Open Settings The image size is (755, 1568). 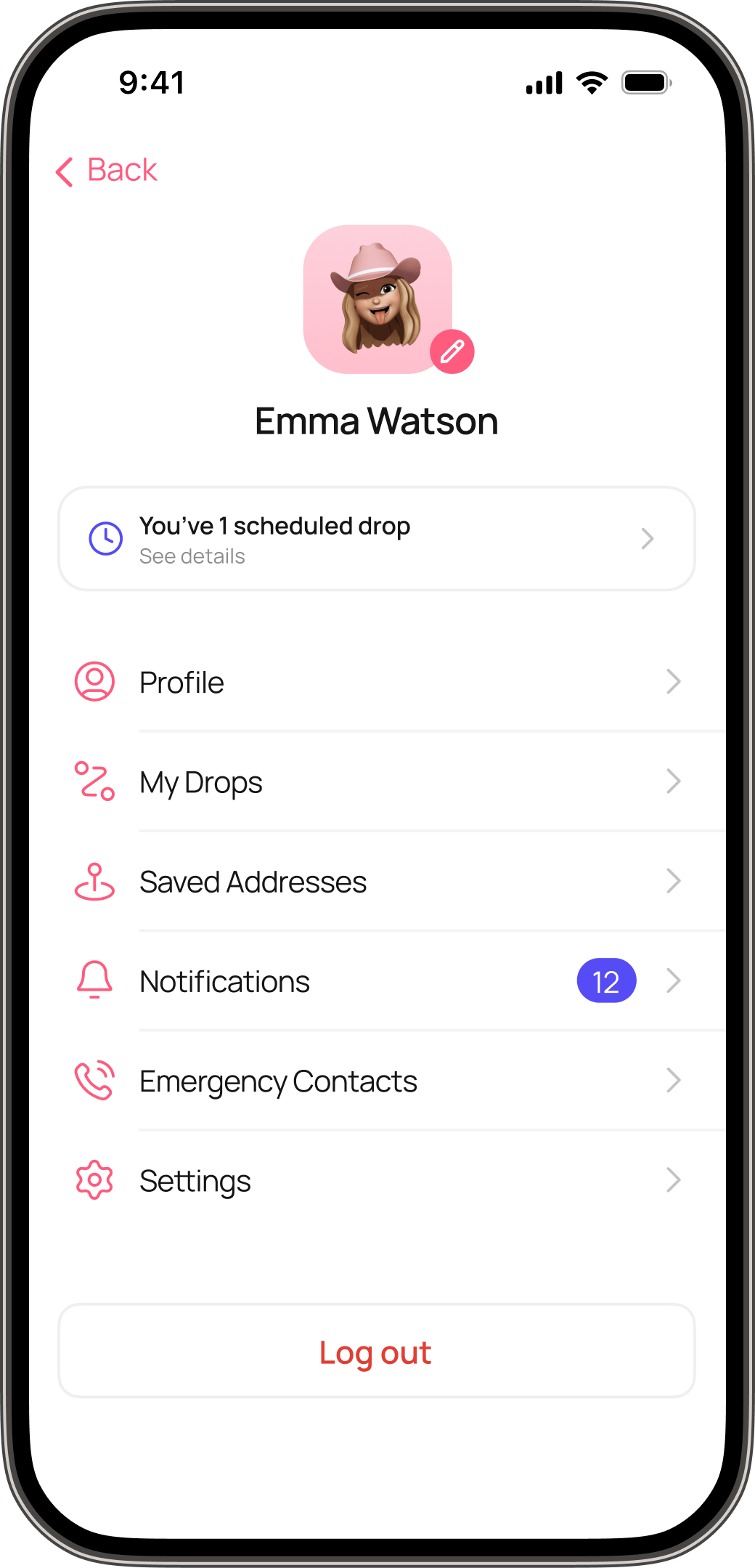pyautogui.click(x=377, y=1180)
